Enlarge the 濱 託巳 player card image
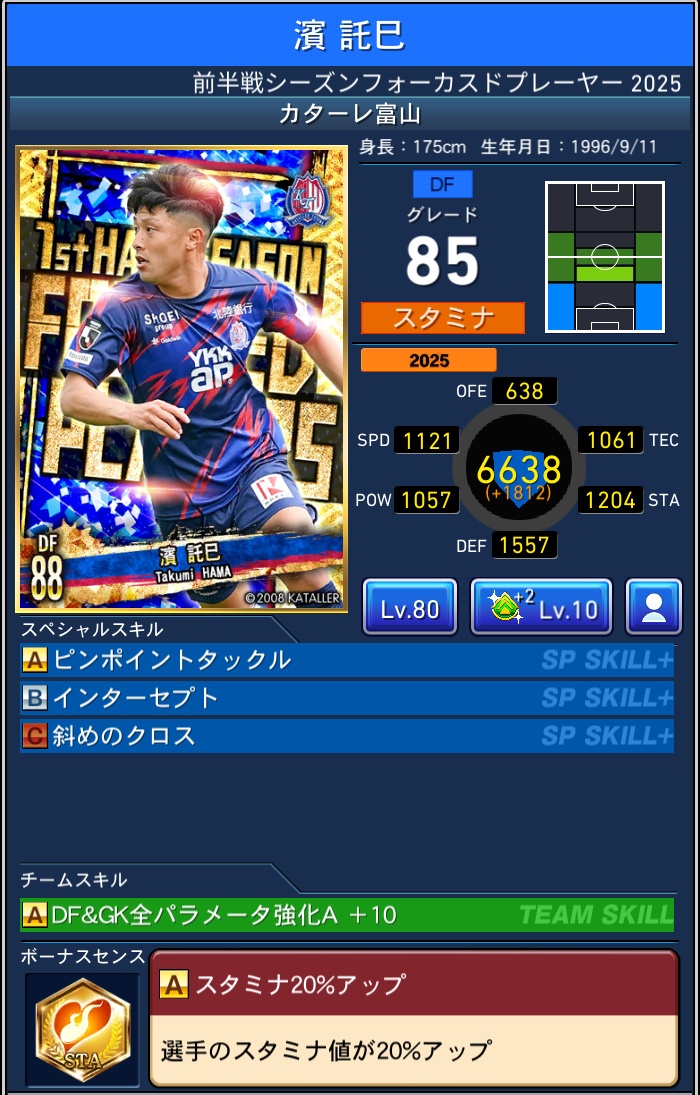The height and width of the screenshot is (1095, 700). pos(182,380)
